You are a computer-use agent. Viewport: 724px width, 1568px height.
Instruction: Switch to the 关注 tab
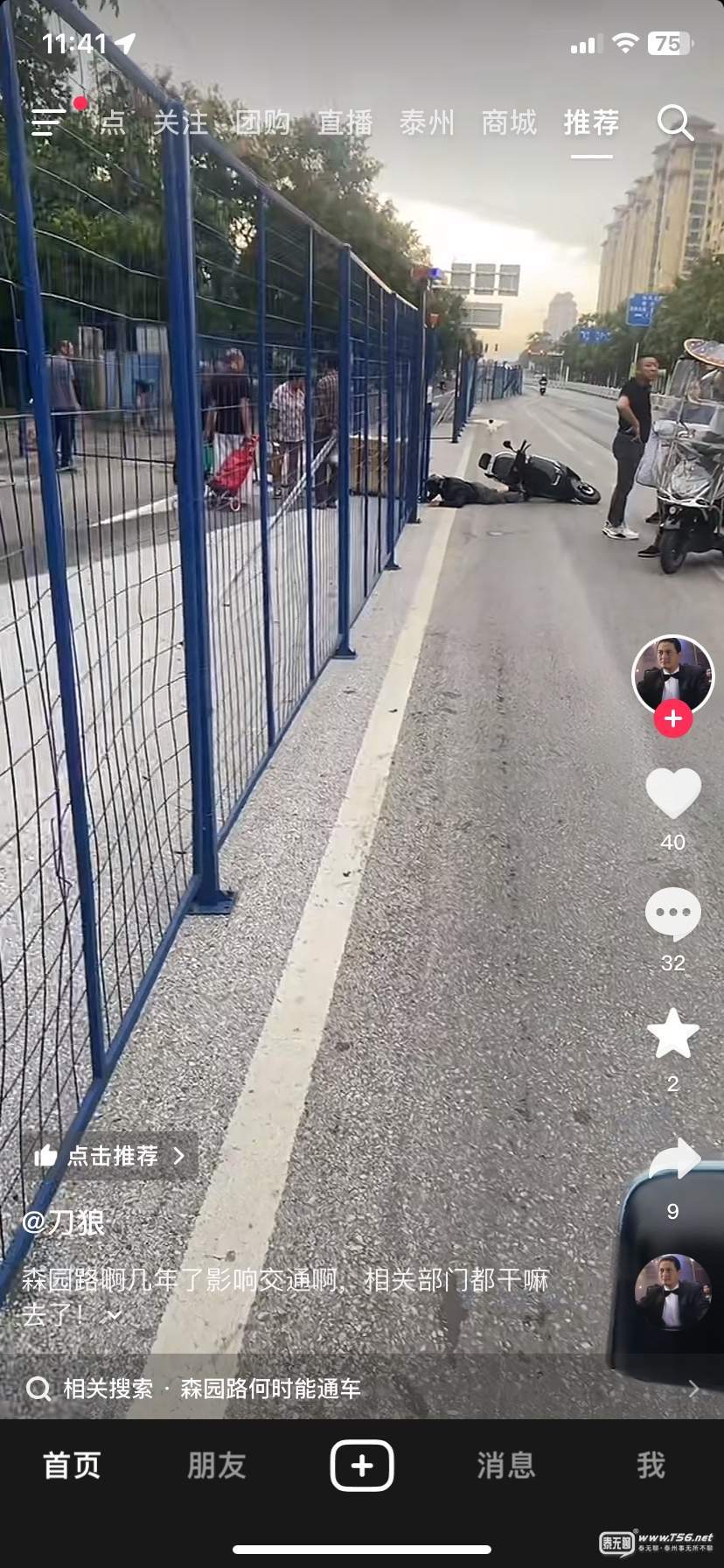tap(180, 122)
